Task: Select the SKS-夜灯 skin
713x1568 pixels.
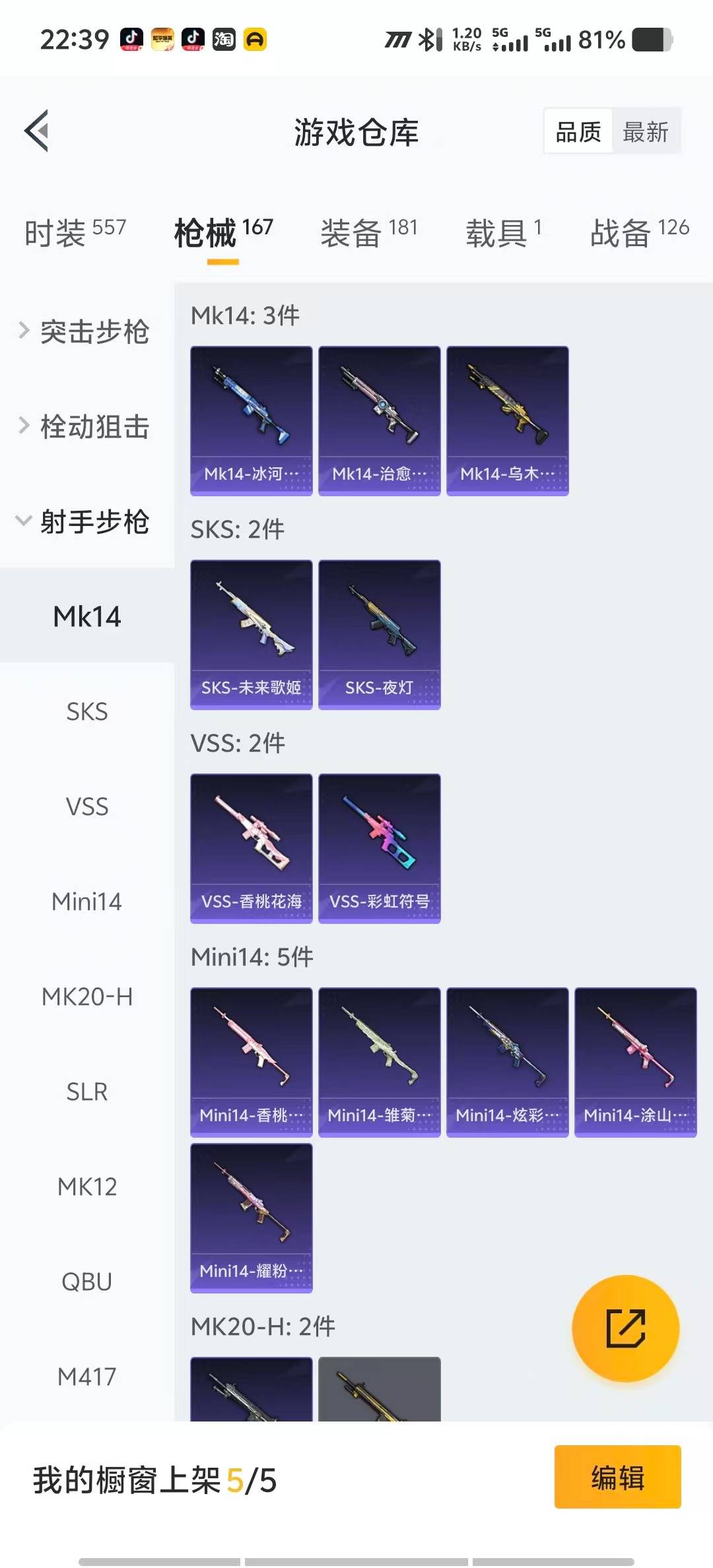Action: pos(380,632)
